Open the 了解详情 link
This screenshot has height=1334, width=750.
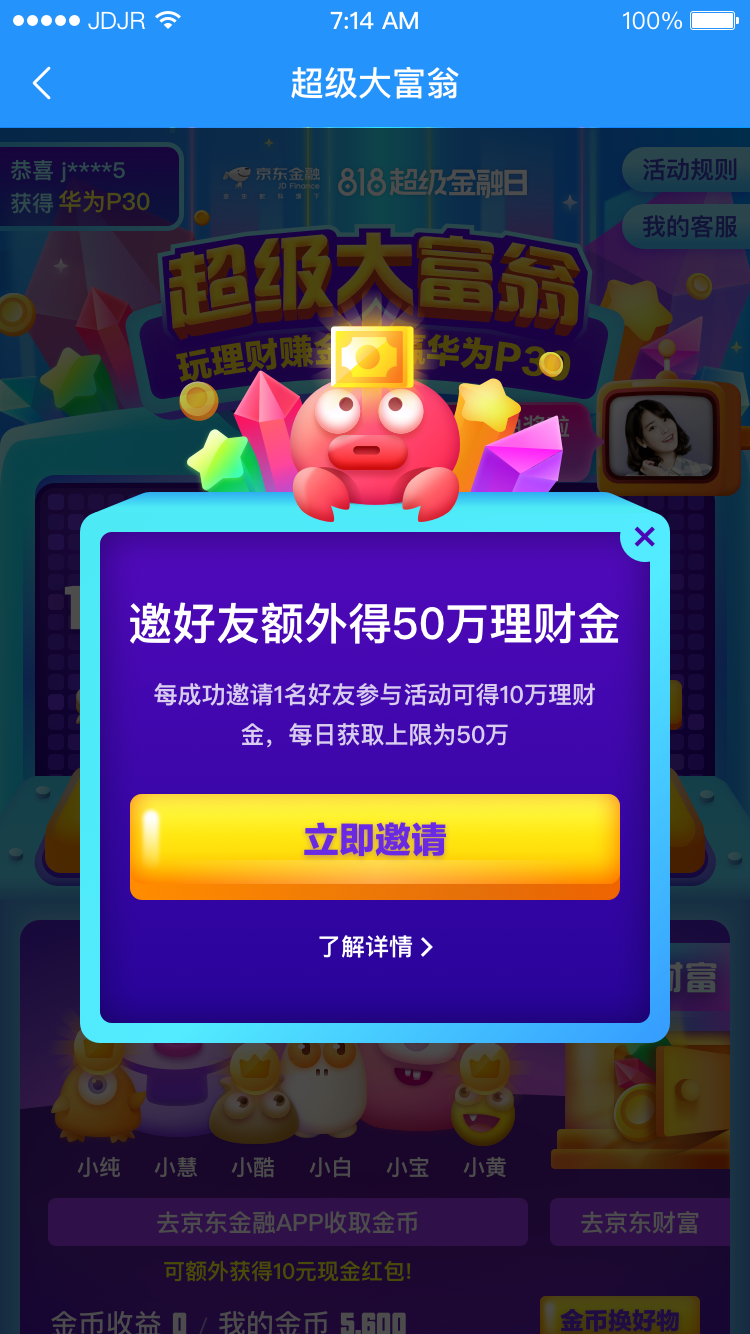pyautogui.click(x=375, y=946)
